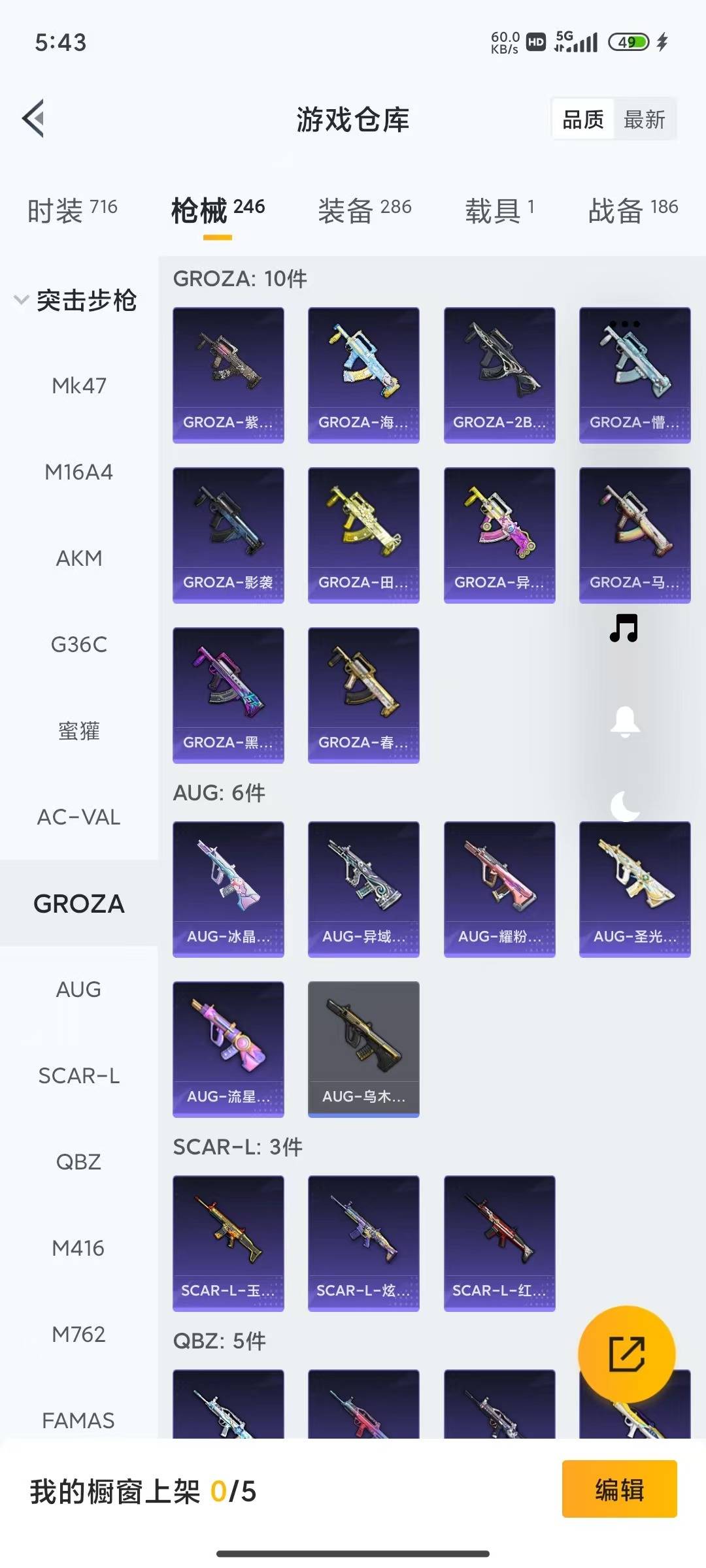Sort warehouse by 品质

(583, 120)
